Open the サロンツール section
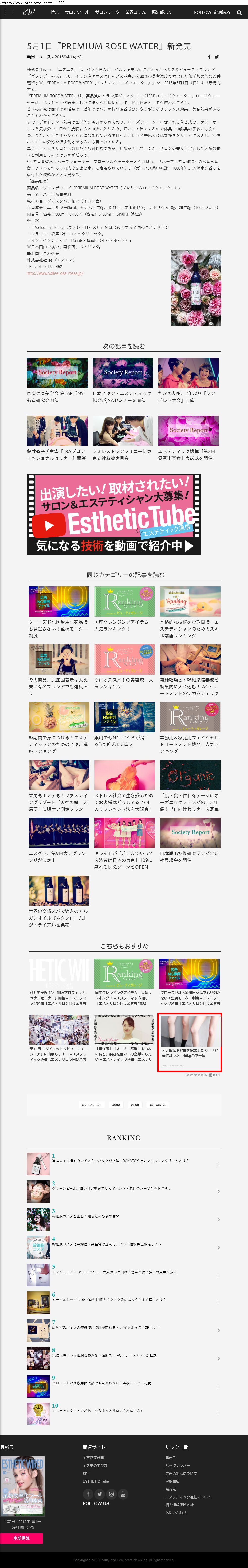The image size is (248, 1568). (77, 12)
